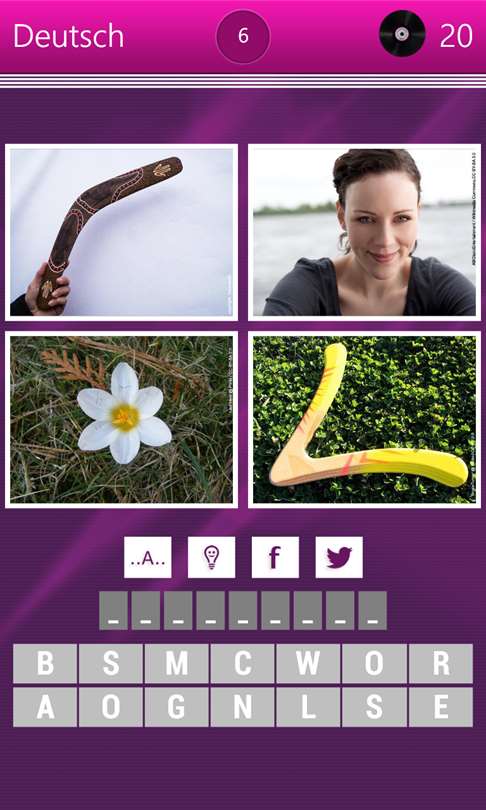The height and width of the screenshot is (810, 486).
Task: Tap the lightbulb hint button
Action: [211, 557]
